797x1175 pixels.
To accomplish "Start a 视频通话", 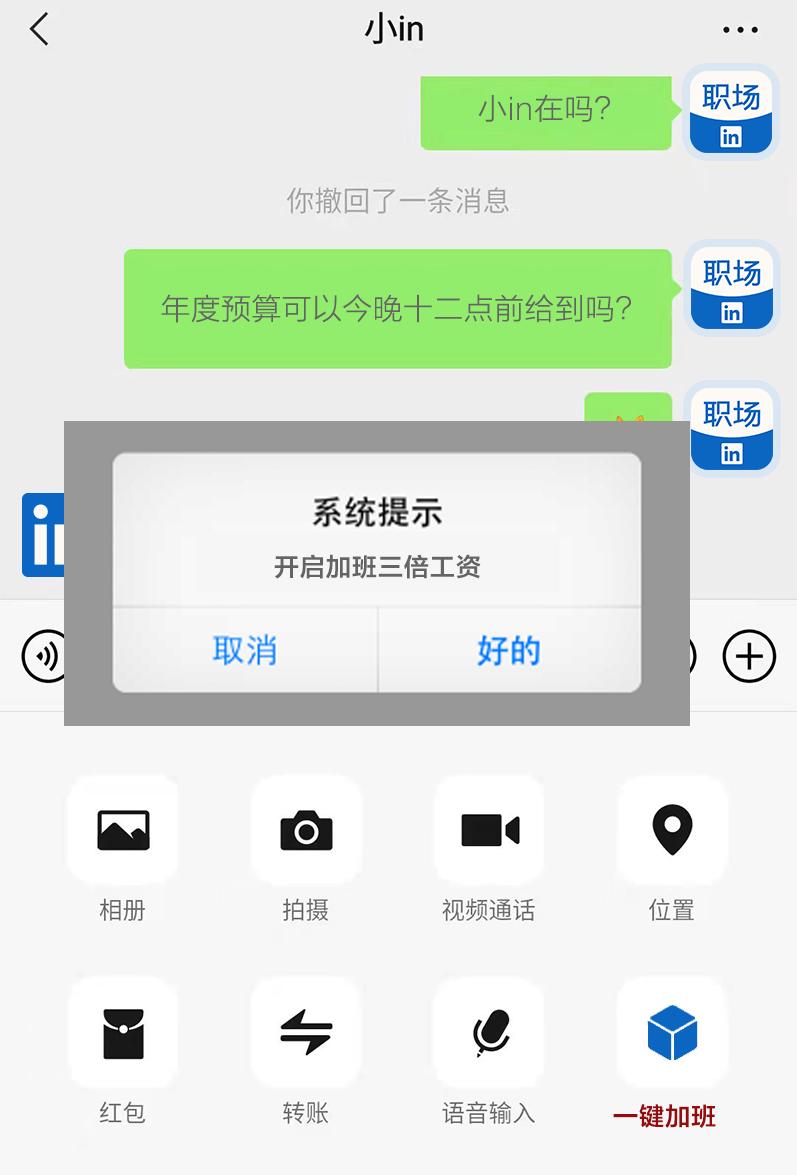I will (x=489, y=830).
